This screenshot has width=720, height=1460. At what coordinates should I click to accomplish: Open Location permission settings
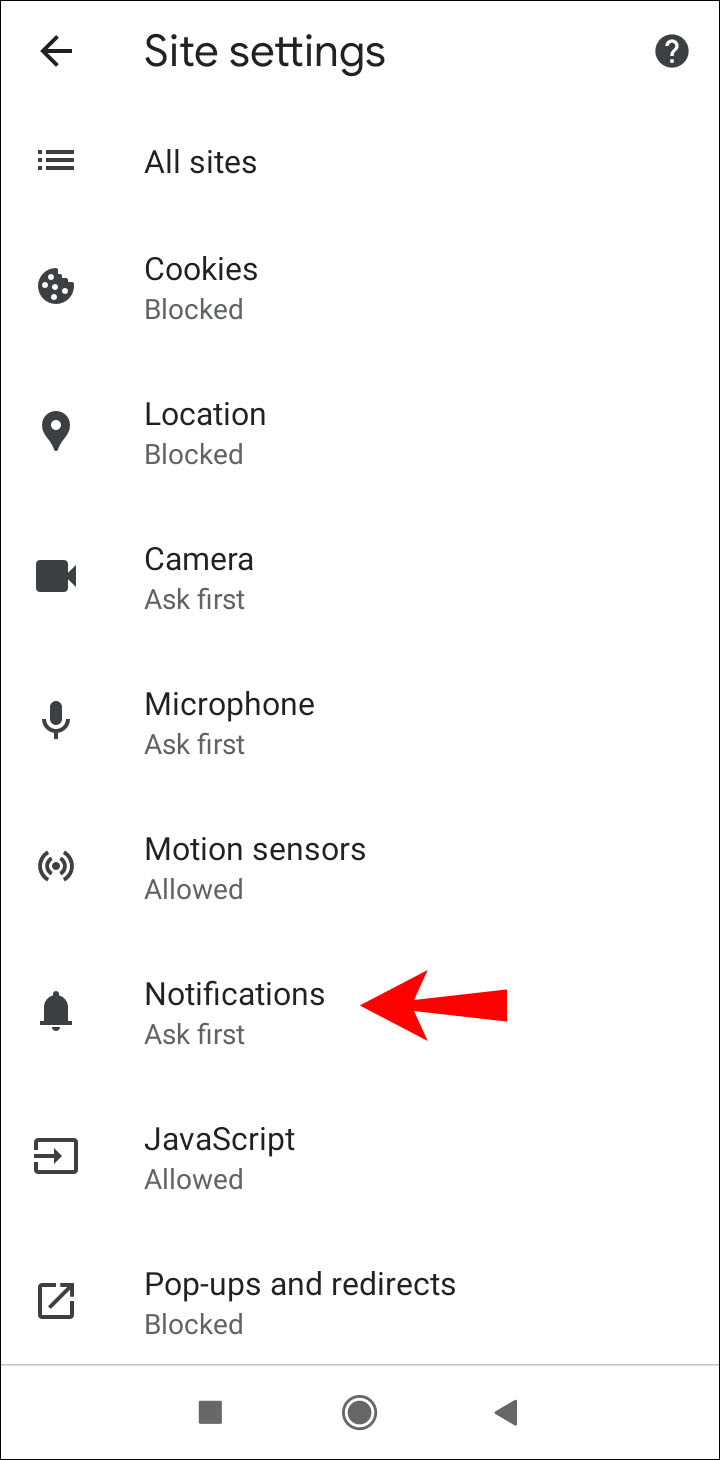pyautogui.click(x=205, y=433)
